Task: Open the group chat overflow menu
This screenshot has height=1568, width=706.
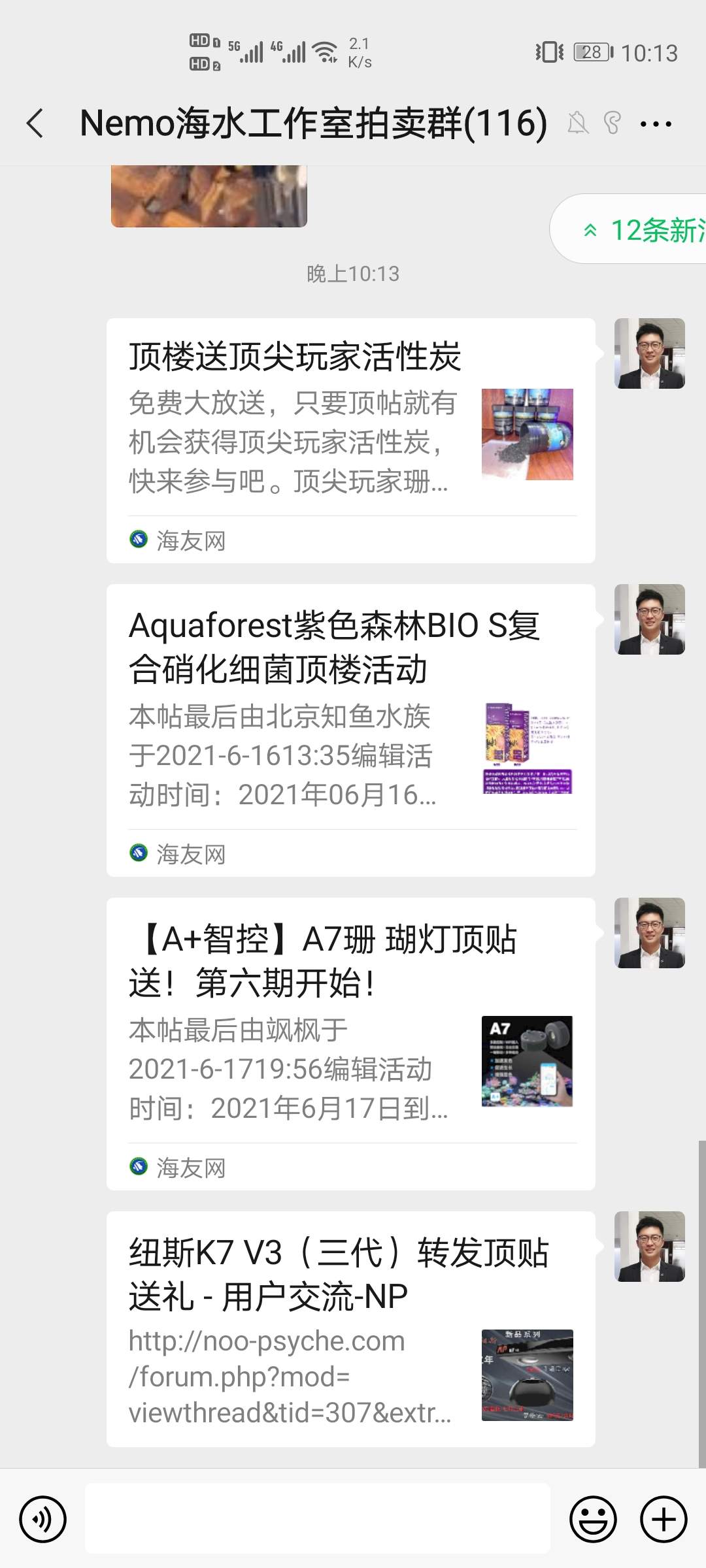Action: tap(656, 123)
